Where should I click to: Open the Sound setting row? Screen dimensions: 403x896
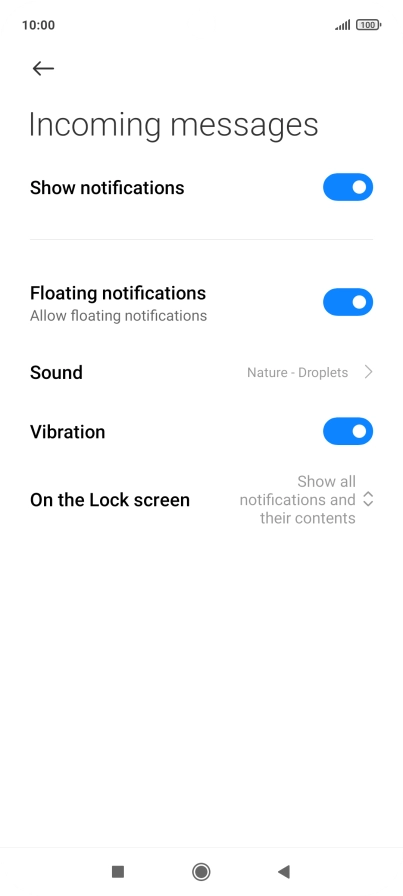tap(201, 373)
